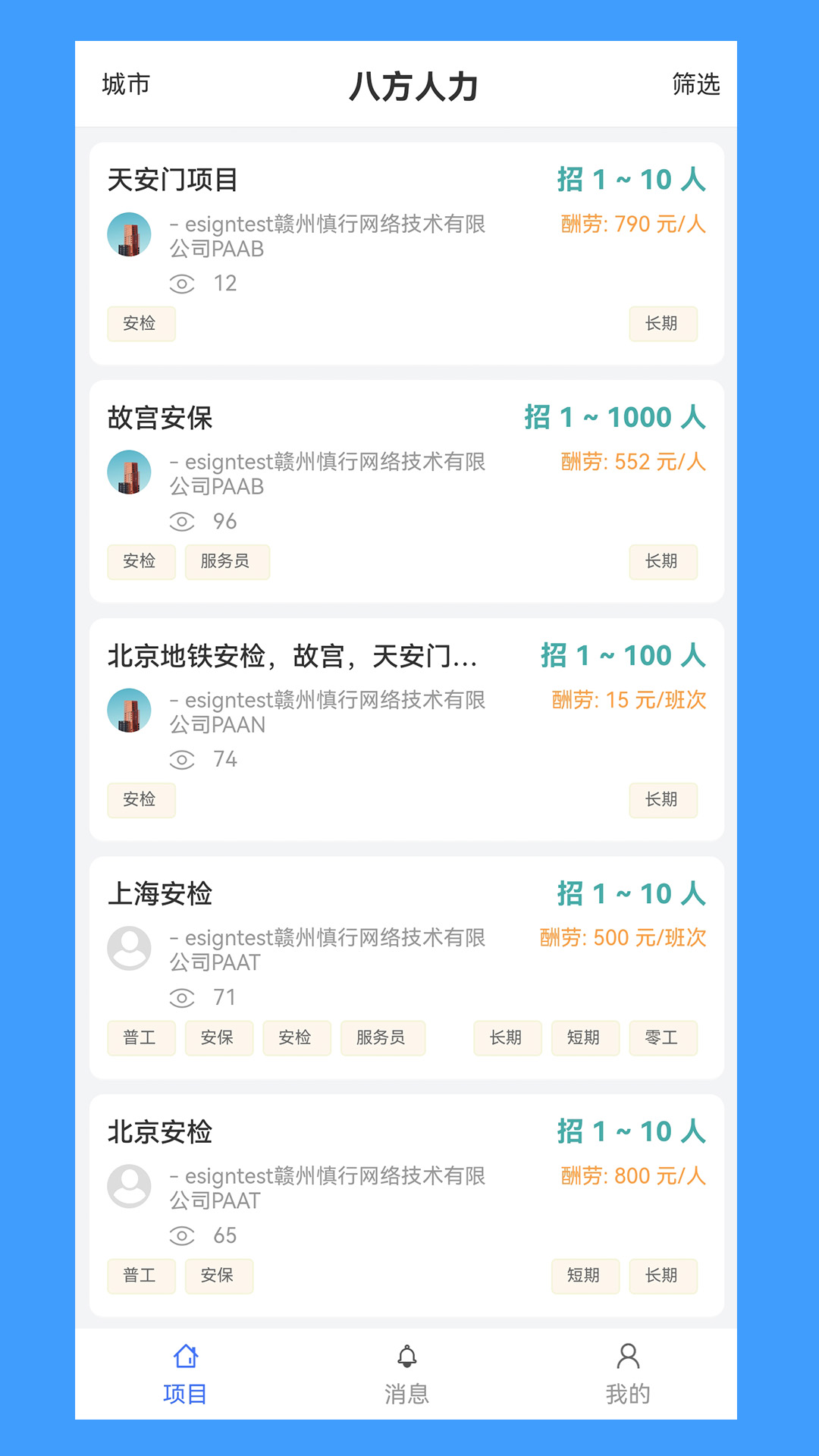The image size is (819, 1456).
Task: Click the 长期 label on 天安门项目 card
Action: 663,324
